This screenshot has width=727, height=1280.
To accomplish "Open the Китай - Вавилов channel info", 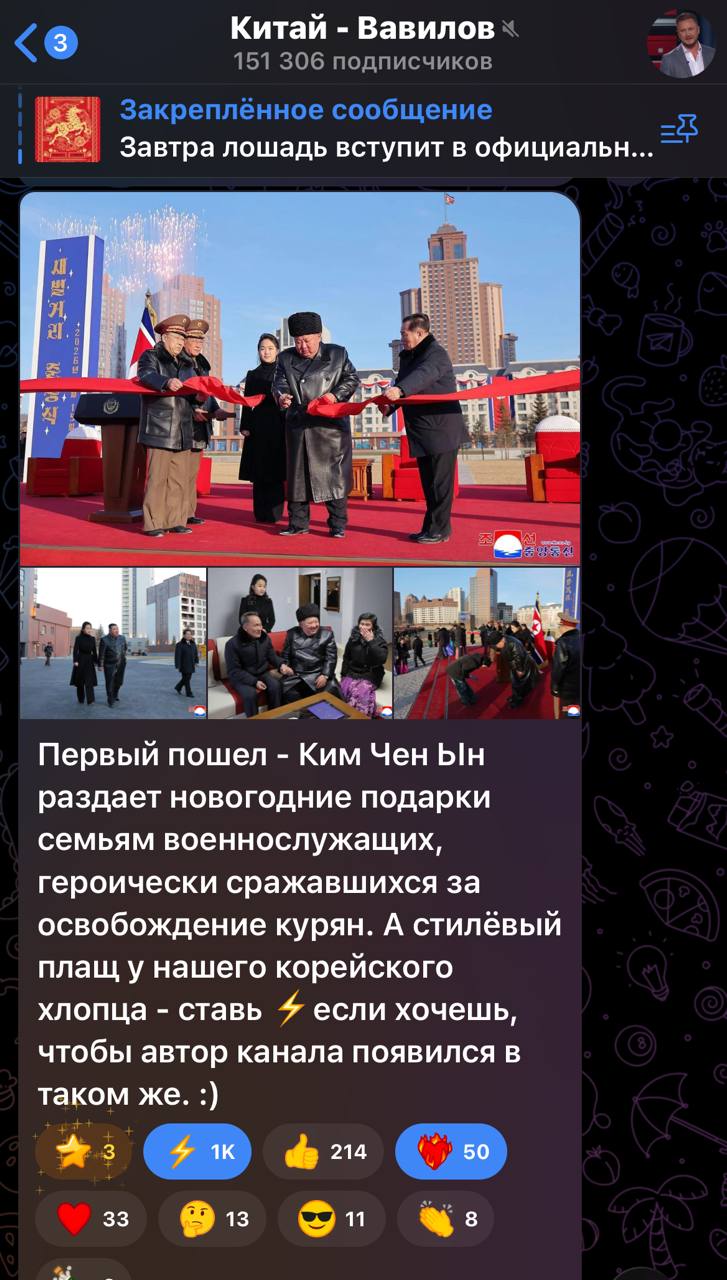I will (362, 43).
